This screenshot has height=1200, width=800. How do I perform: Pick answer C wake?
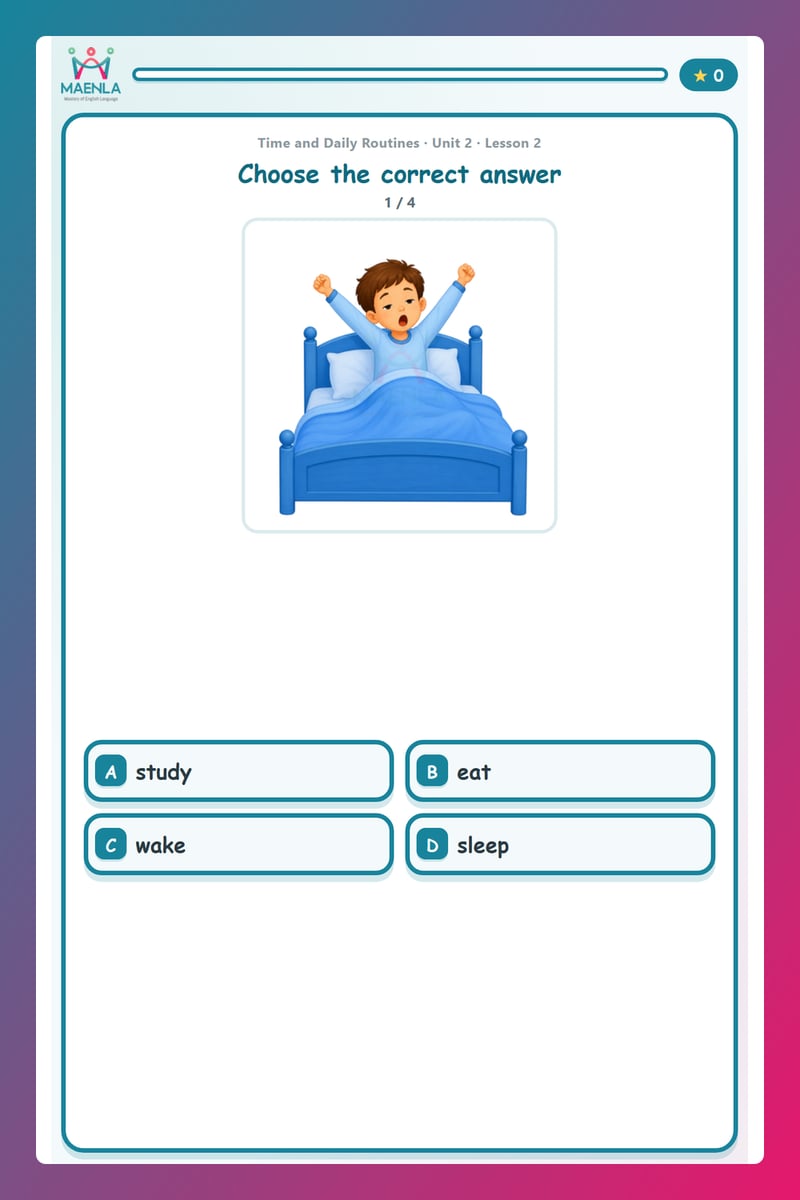pyautogui.click(x=238, y=845)
